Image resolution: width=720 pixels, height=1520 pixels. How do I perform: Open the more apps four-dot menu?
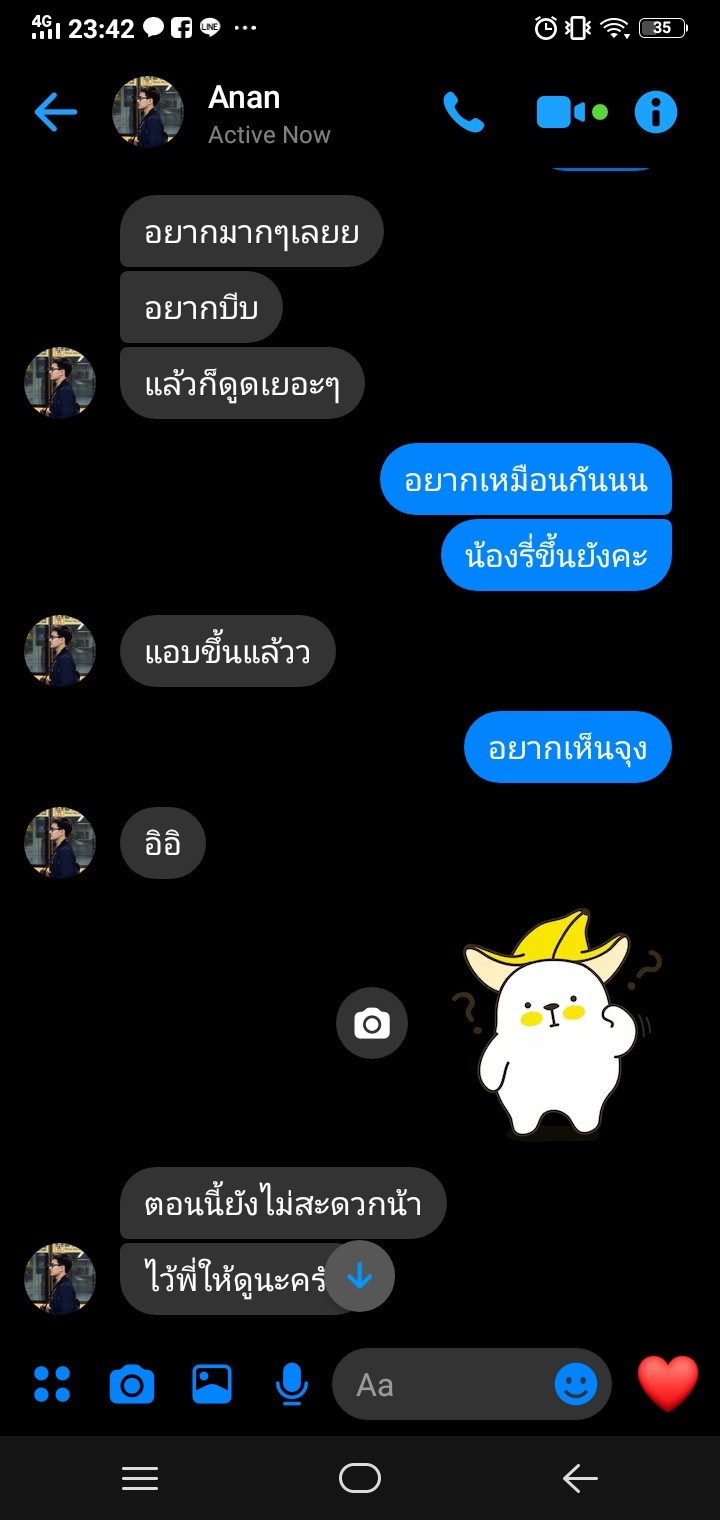52,1384
